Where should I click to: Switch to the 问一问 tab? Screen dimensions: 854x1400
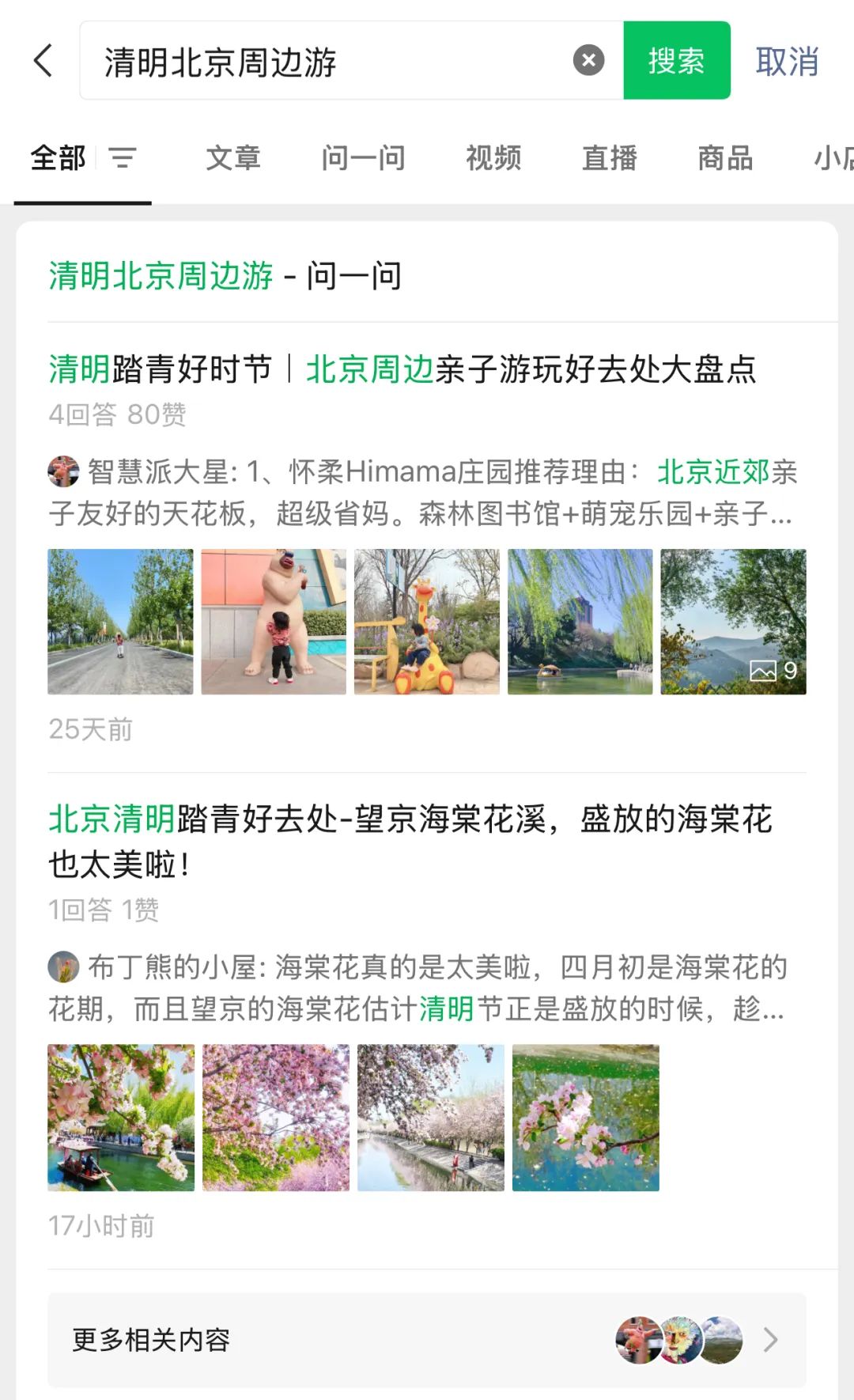[363, 158]
